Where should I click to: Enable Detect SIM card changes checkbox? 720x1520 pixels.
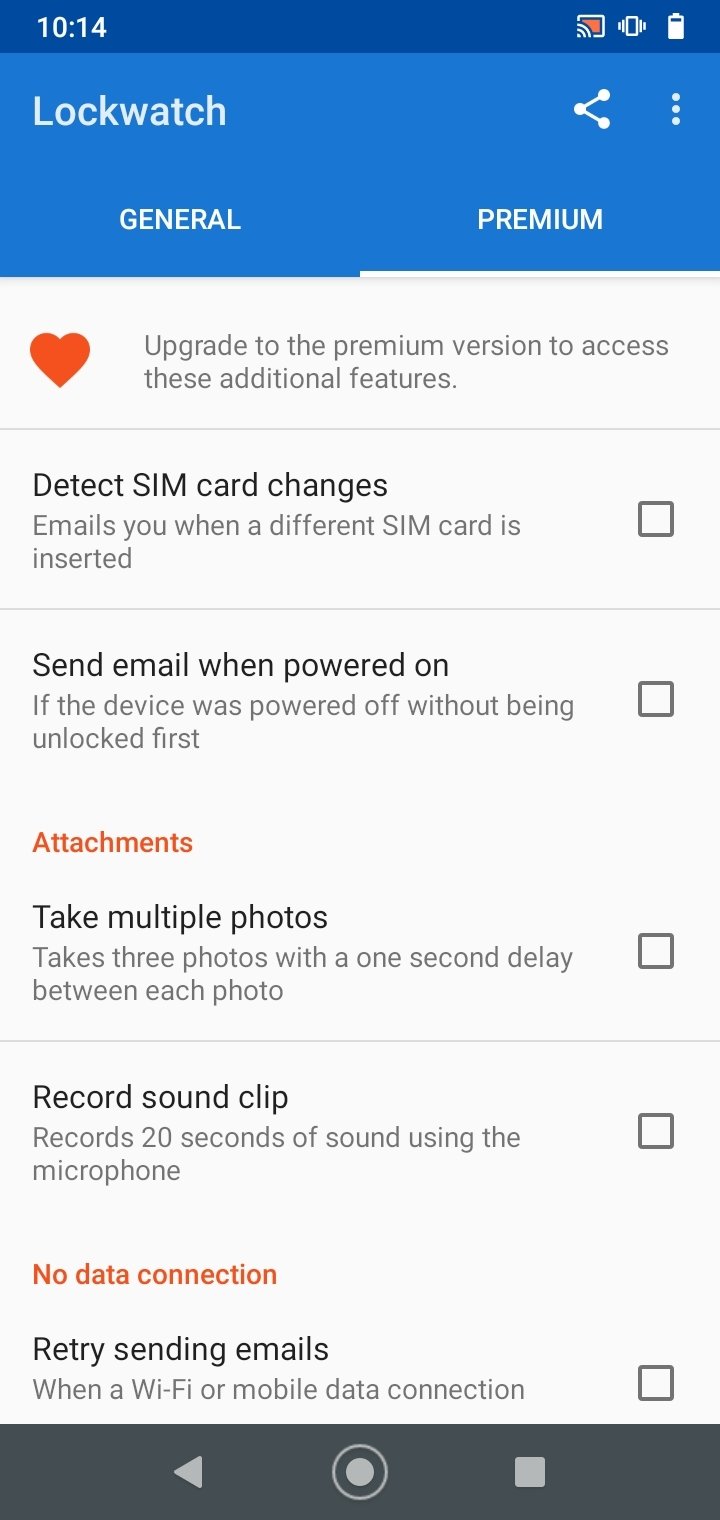(656, 520)
